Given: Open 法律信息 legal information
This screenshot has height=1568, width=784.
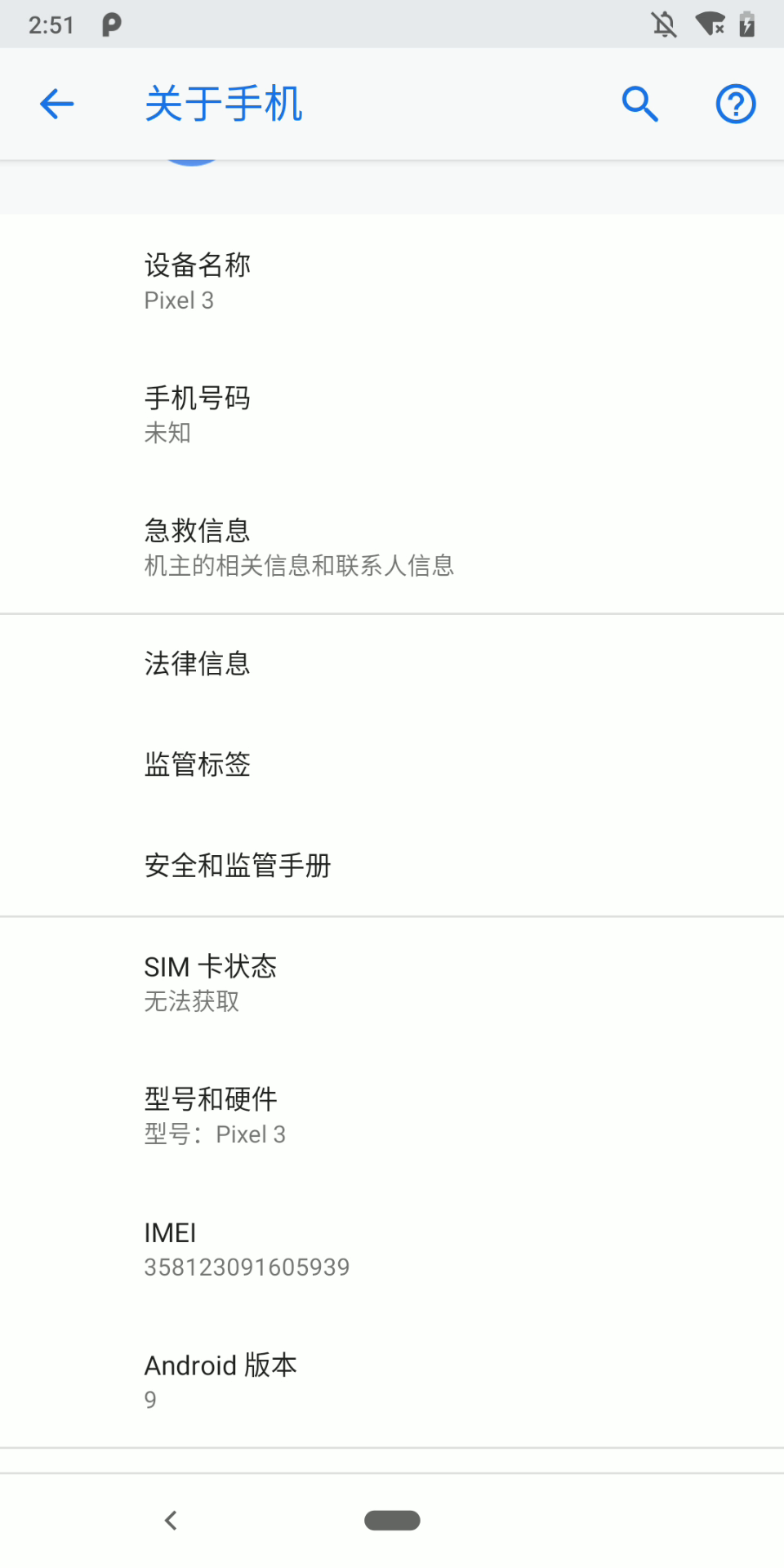Looking at the screenshot, I should 392,664.
